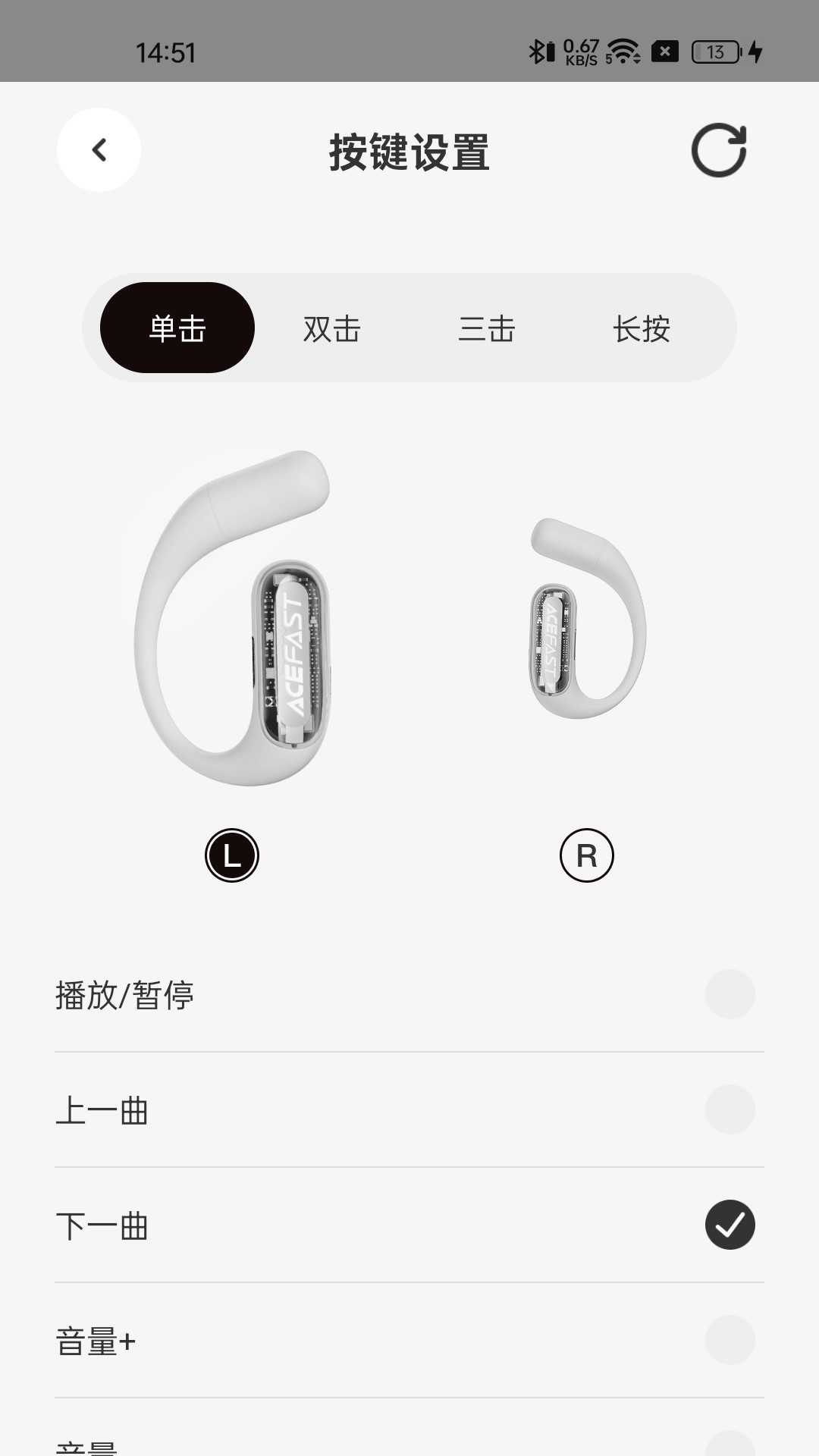Select the left (L) earbud indicator
The image size is (819, 1456).
pyautogui.click(x=231, y=855)
